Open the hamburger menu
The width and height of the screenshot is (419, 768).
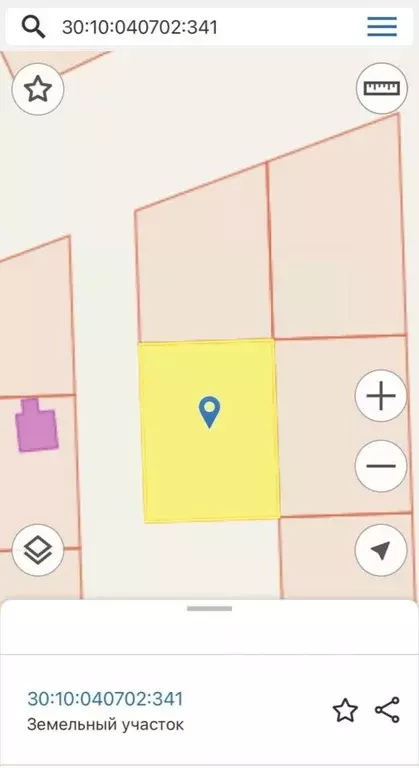point(382,26)
